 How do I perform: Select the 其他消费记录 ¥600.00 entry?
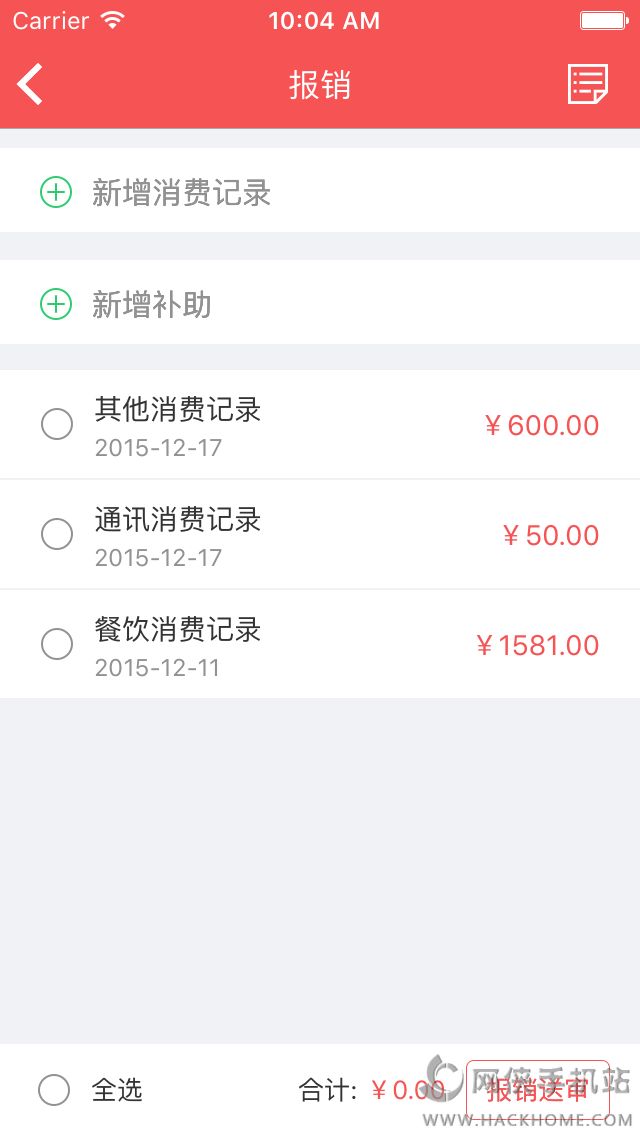57,424
